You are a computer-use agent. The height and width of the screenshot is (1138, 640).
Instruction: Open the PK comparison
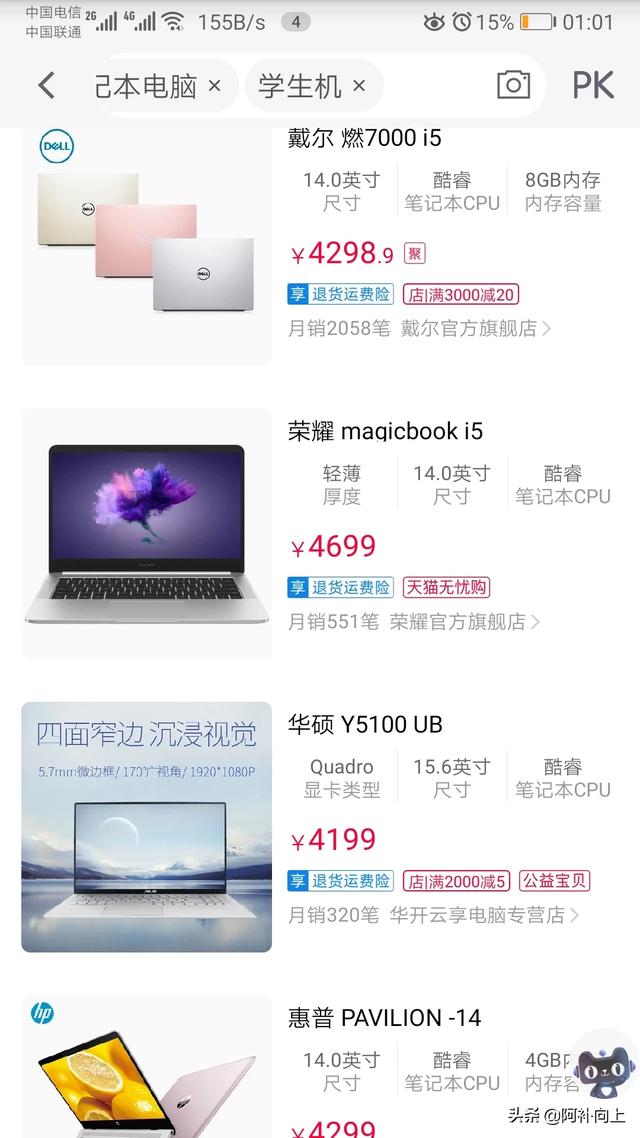(593, 86)
